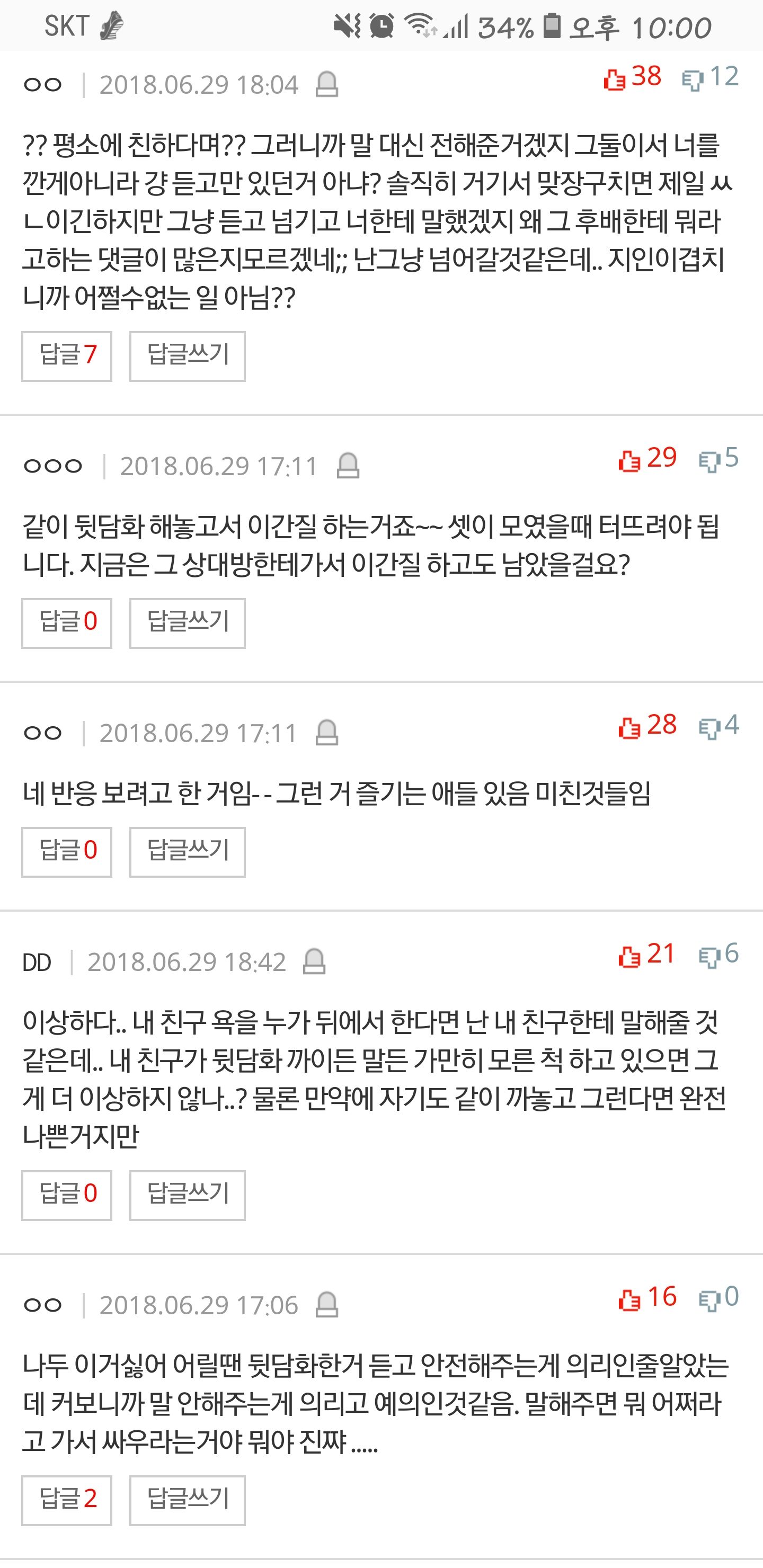Report the ㅇㅇㅇ comment posted at 17:11

(348, 466)
